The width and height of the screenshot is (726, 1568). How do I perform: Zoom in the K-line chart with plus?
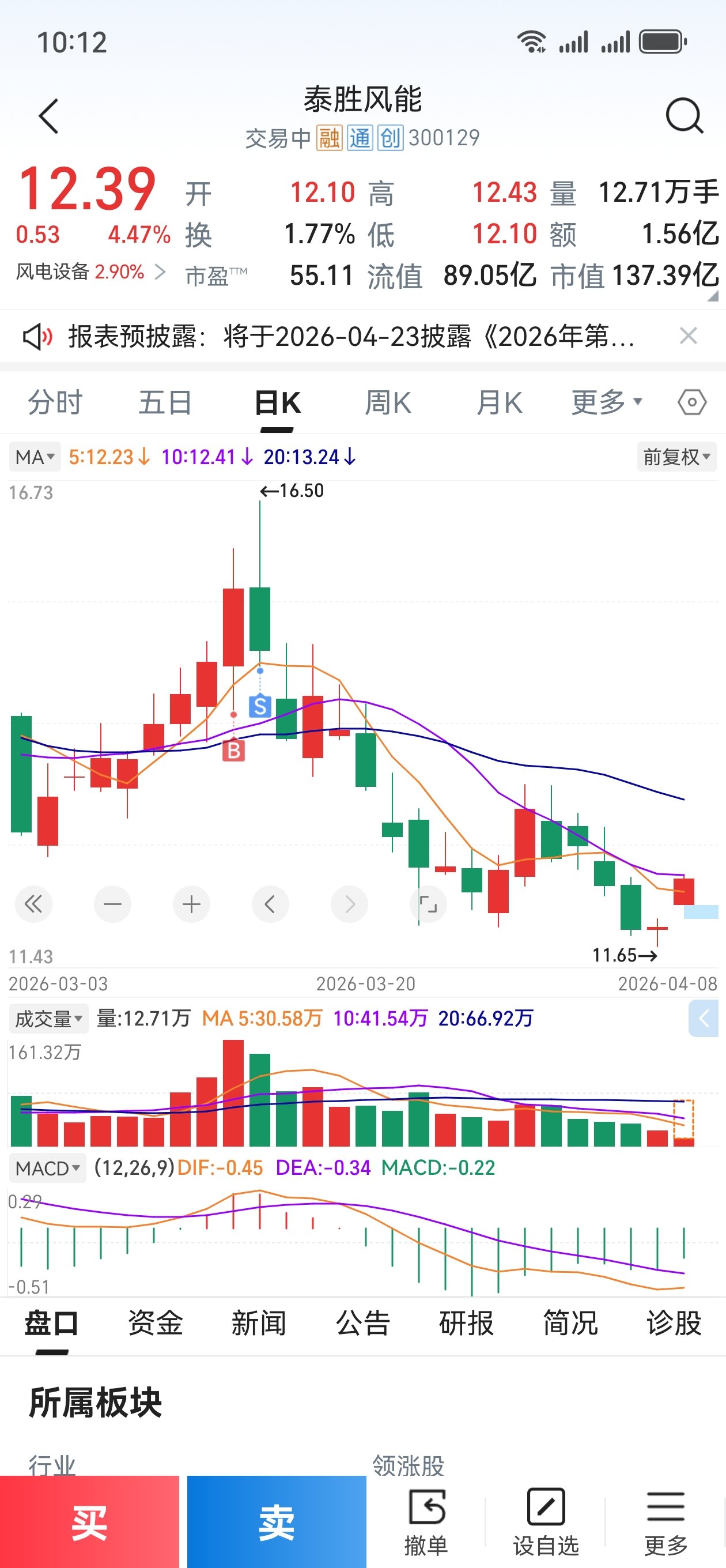click(191, 904)
